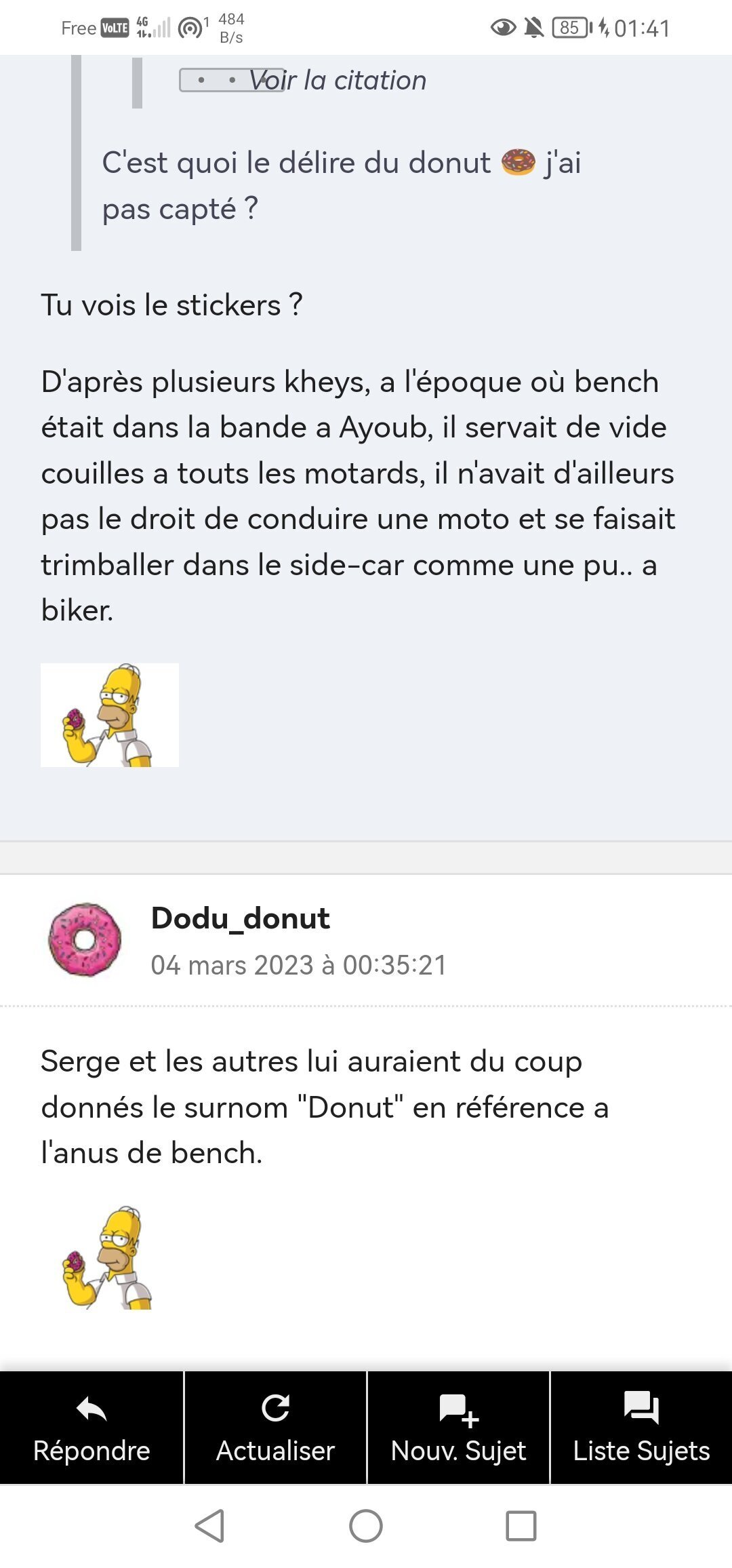The height and width of the screenshot is (1568, 732).
Task: Open Liste Sujets topic list
Action: pos(641,1428)
